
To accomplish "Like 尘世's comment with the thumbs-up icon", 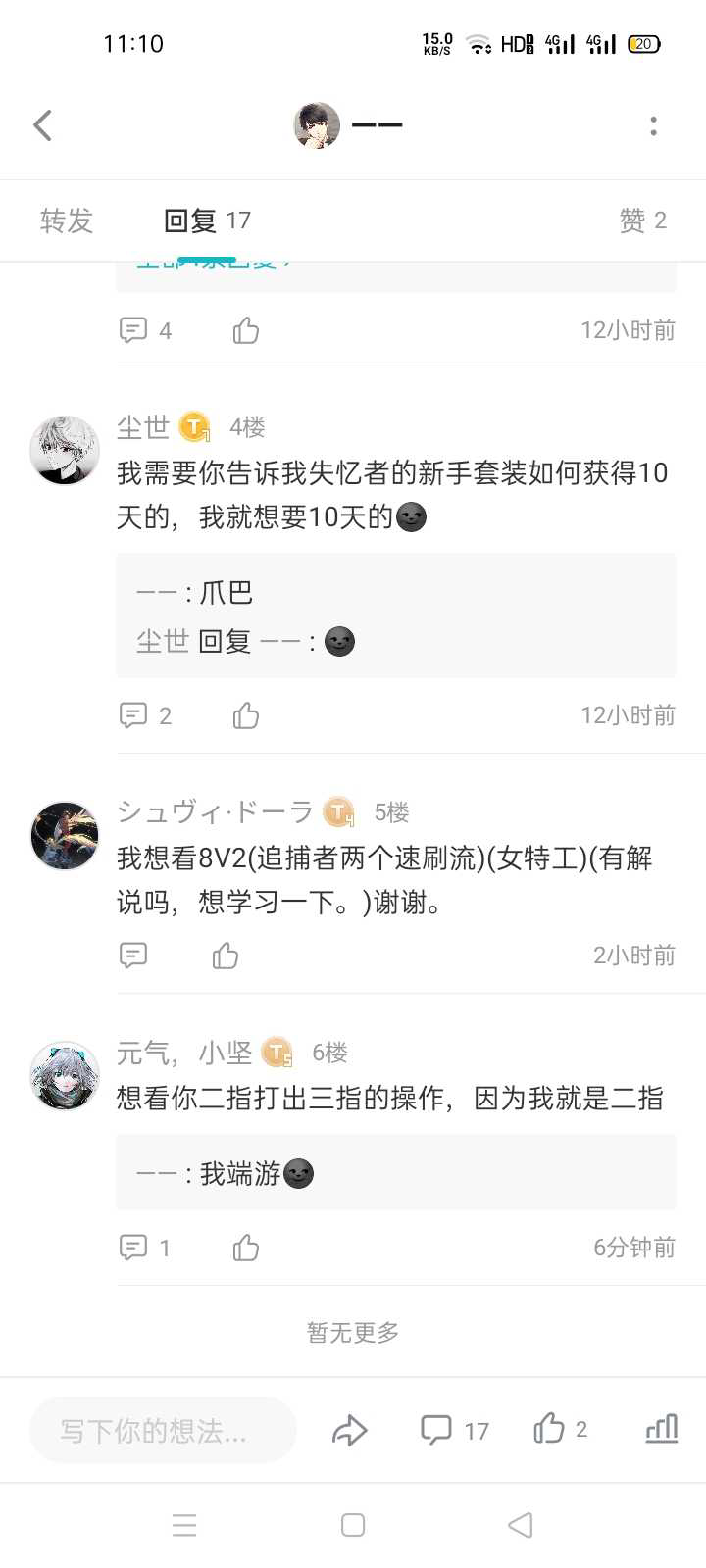I will pos(245,715).
